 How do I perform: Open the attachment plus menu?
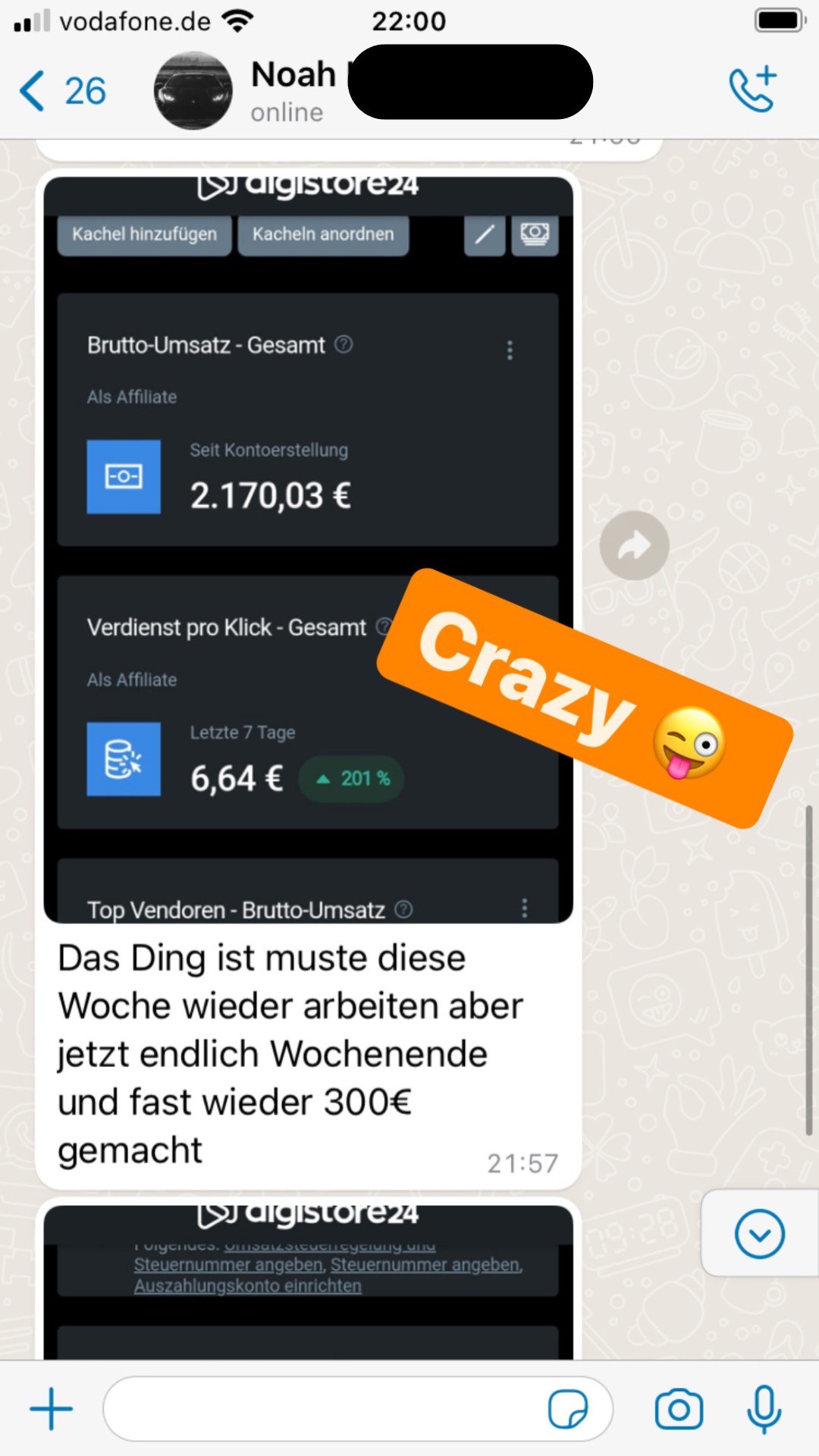point(52,1409)
